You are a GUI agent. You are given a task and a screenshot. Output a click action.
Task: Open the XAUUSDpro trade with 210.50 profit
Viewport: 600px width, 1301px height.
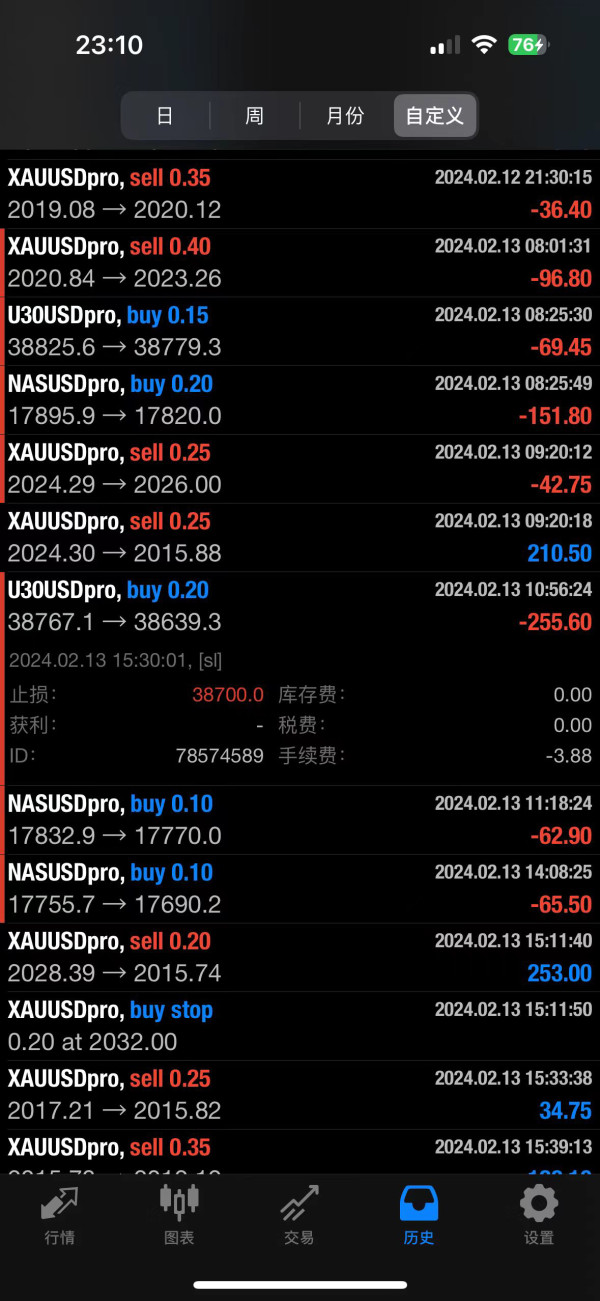pos(300,537)
